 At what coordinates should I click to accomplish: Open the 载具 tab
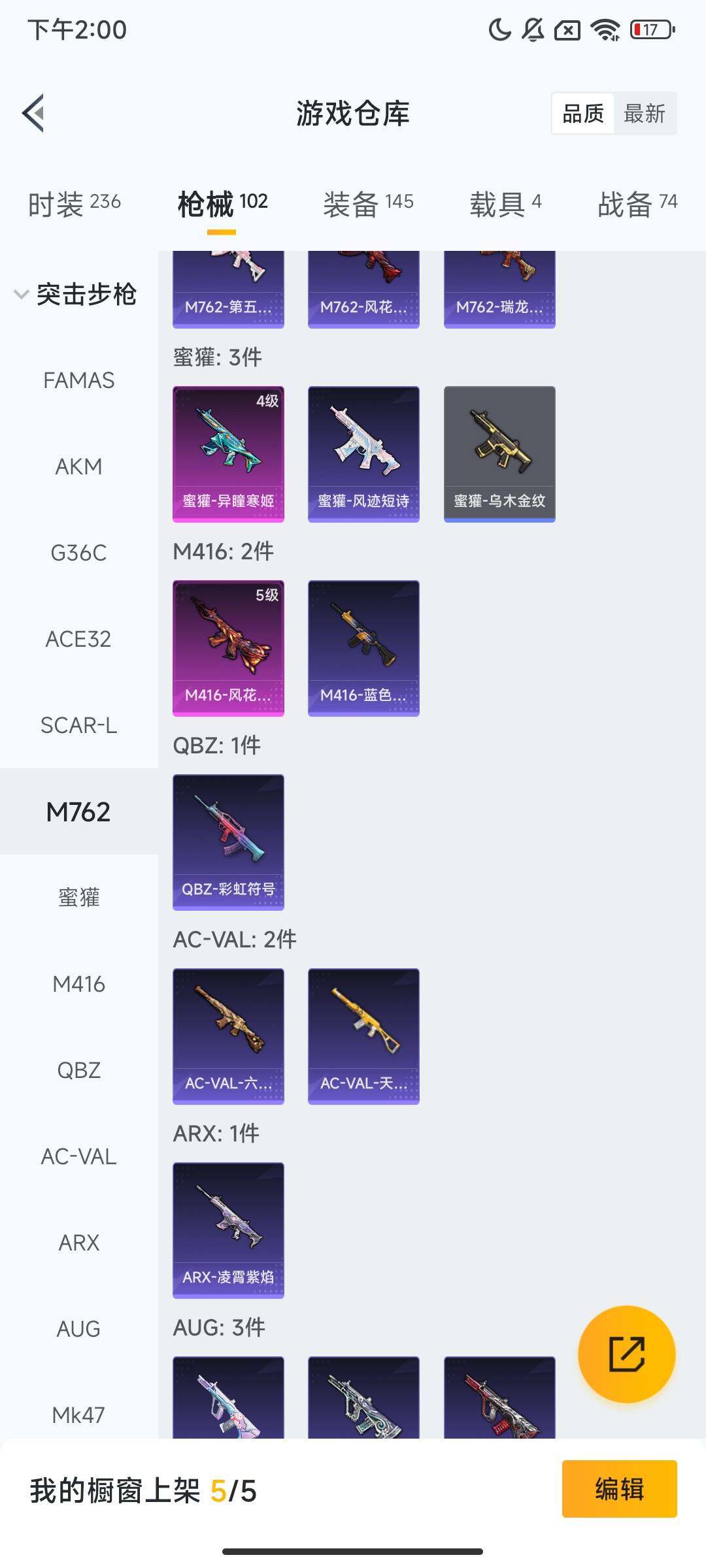coord(505,203)
